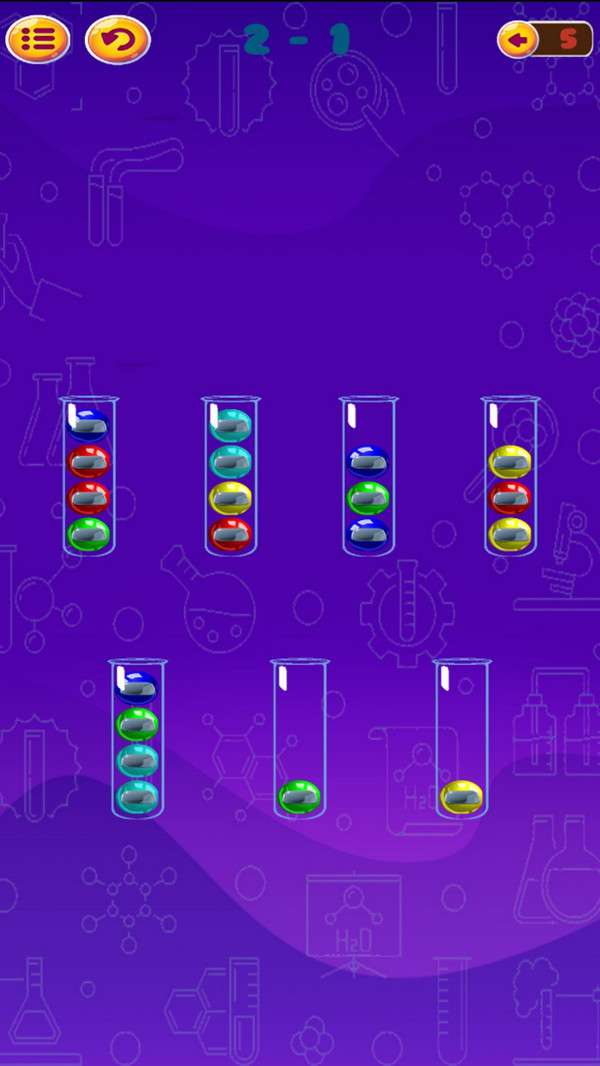Select tube with blue ball on two reds

(88, 478)
